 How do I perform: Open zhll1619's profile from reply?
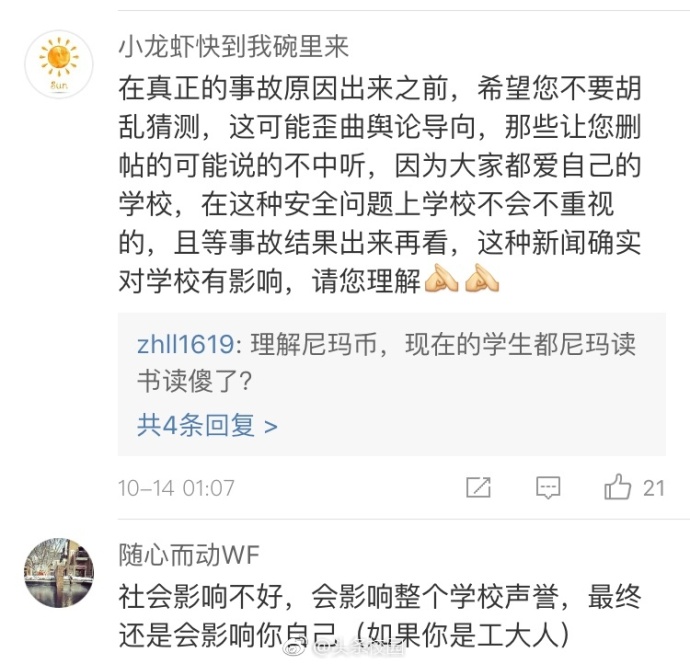pos(185,344)
